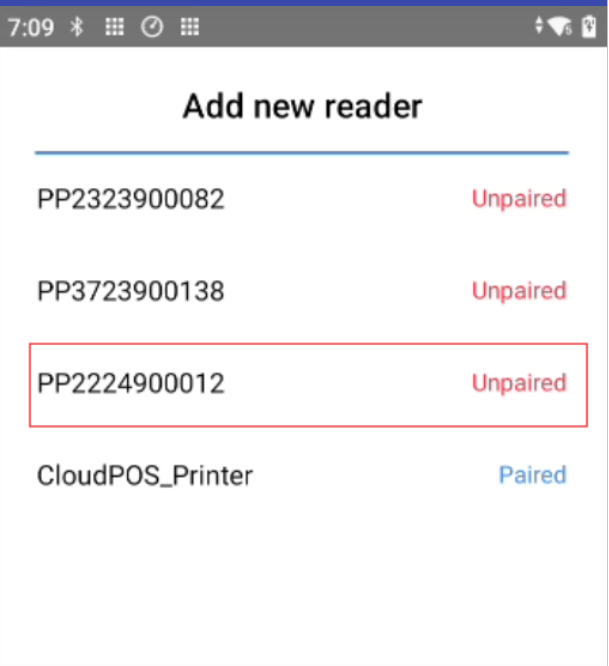
Task: Choose the PP3723900138 reader
Action: (x=131, y=291)
